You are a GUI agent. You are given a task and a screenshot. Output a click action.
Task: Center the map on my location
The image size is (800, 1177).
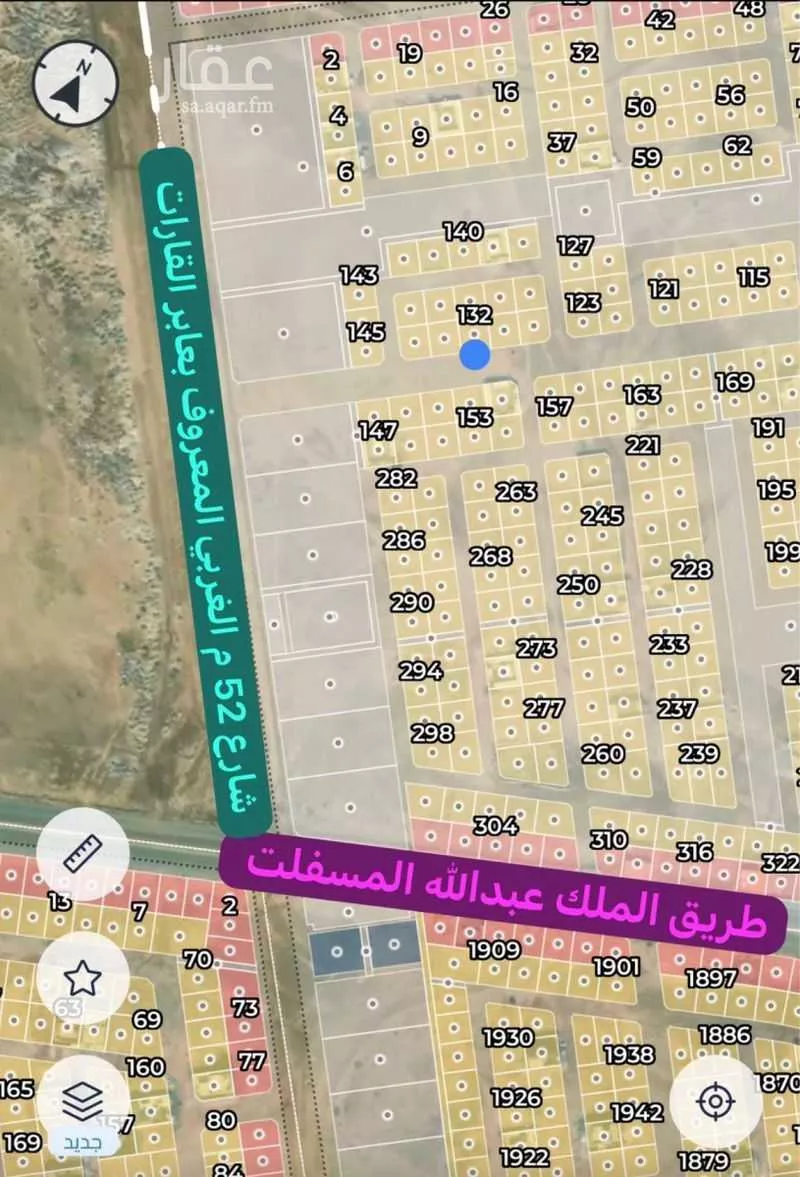coord(716,1102)
